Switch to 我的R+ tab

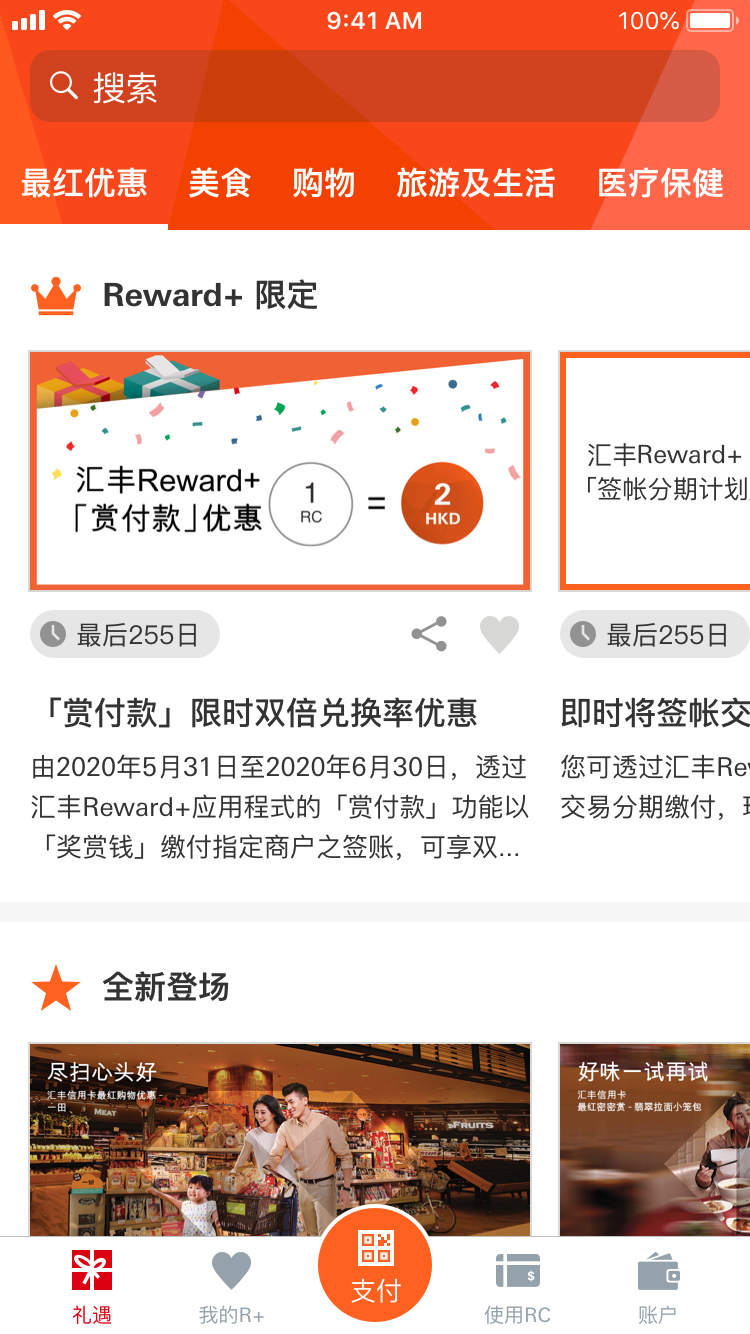click(x=232, y=1287)
